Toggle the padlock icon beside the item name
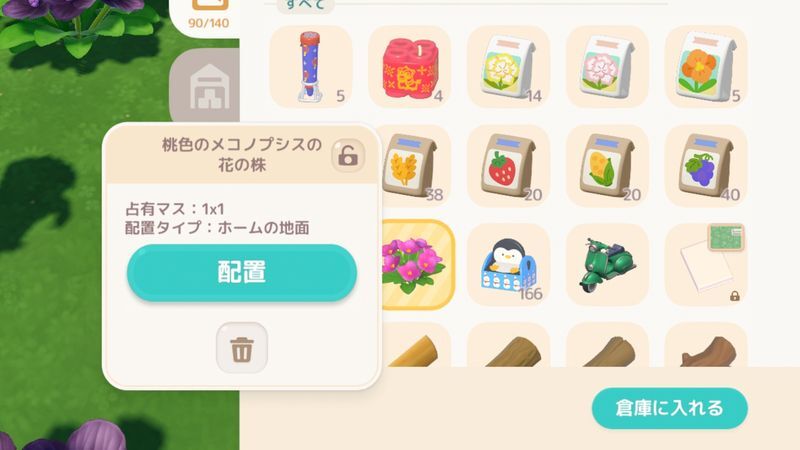The width and height of the screenshot is (800, 450). [348, 155]
